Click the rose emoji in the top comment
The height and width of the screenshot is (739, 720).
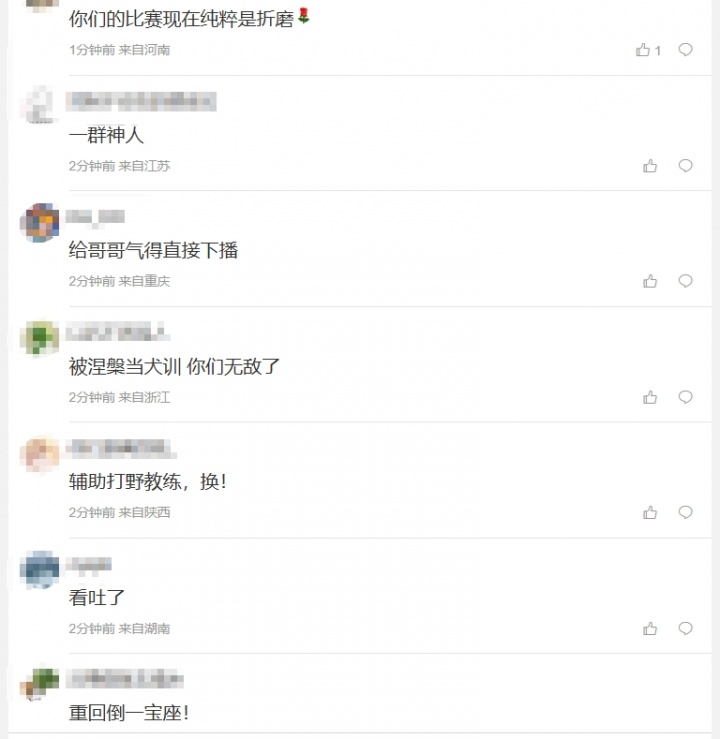click(x=306, y=17)
